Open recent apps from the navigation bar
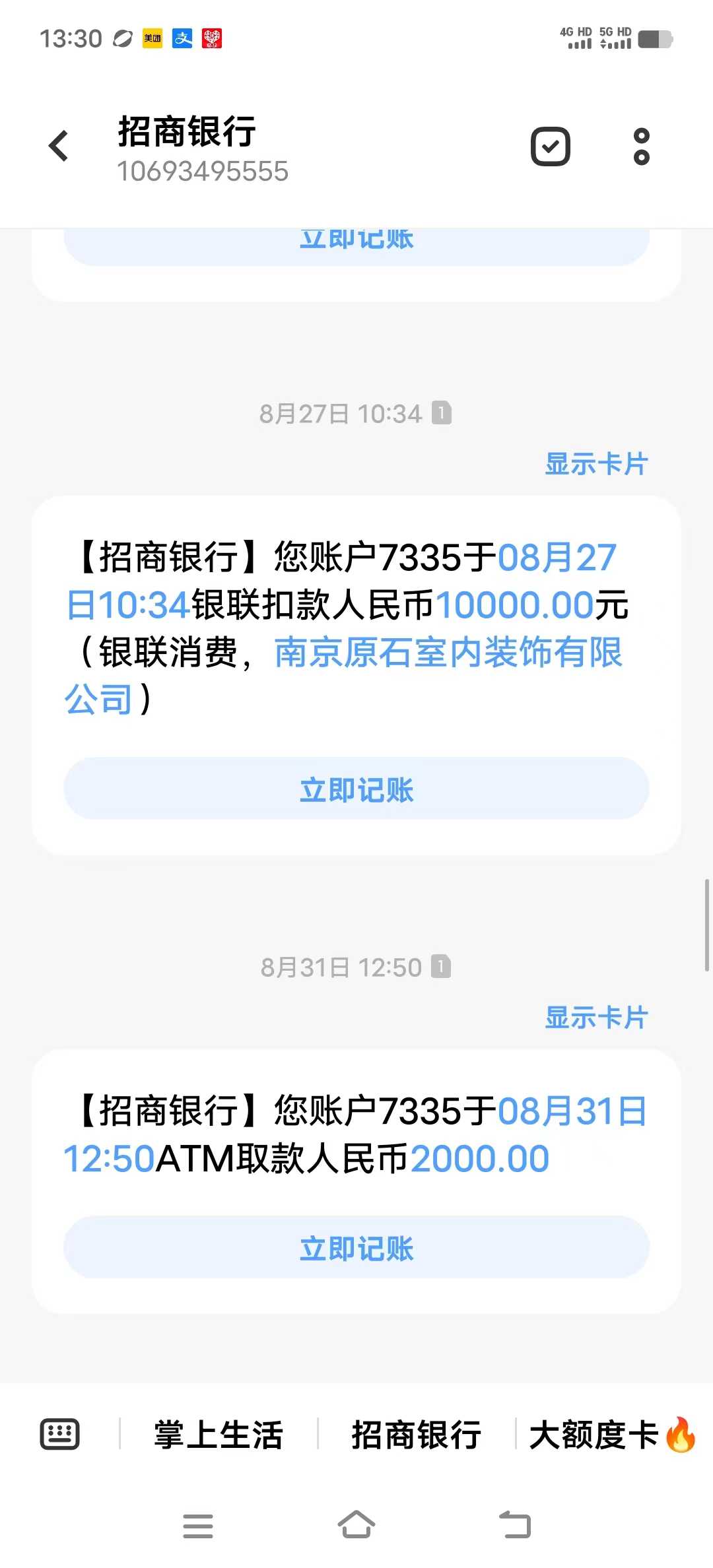The height and width of the screenshot is (1568, 713). tap(198, 1526)
